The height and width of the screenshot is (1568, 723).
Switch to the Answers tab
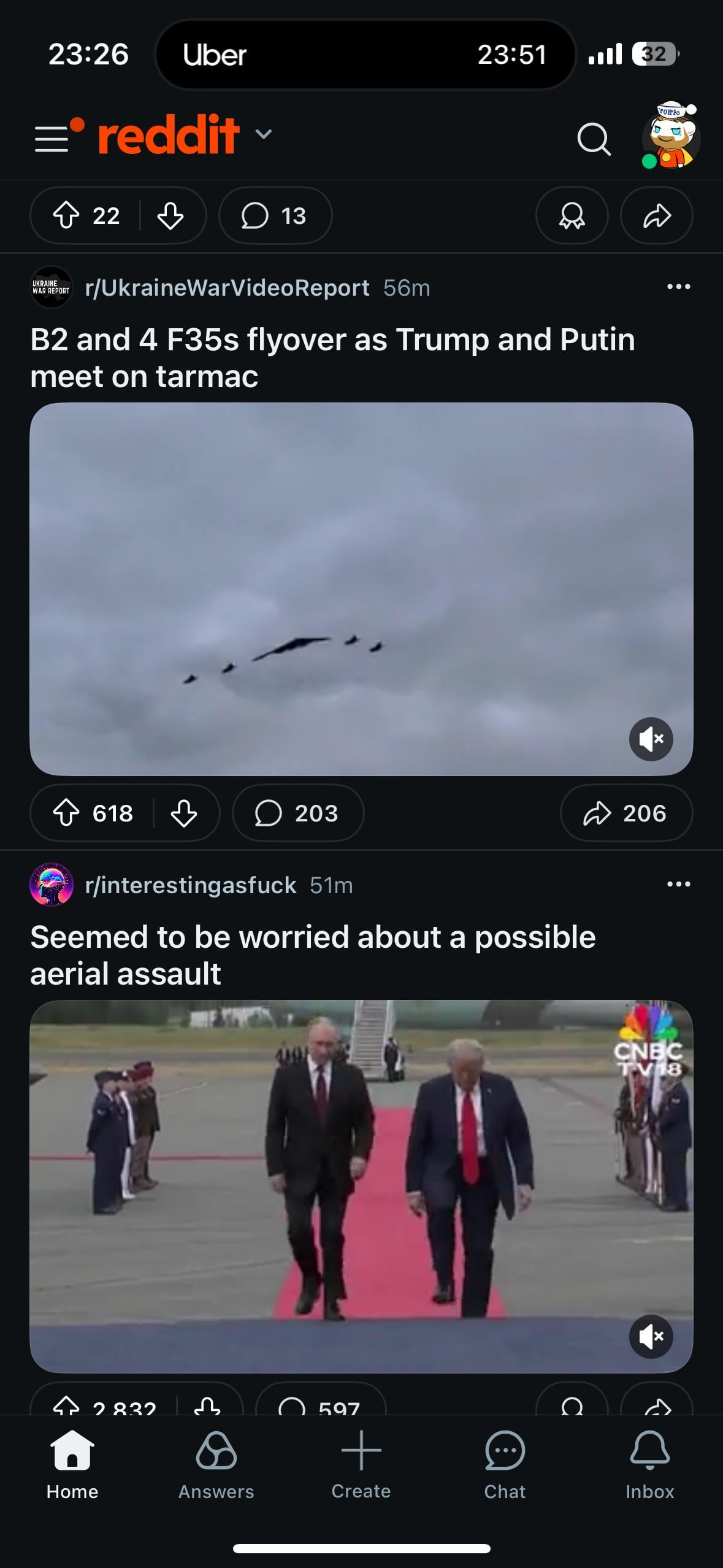216,1465
